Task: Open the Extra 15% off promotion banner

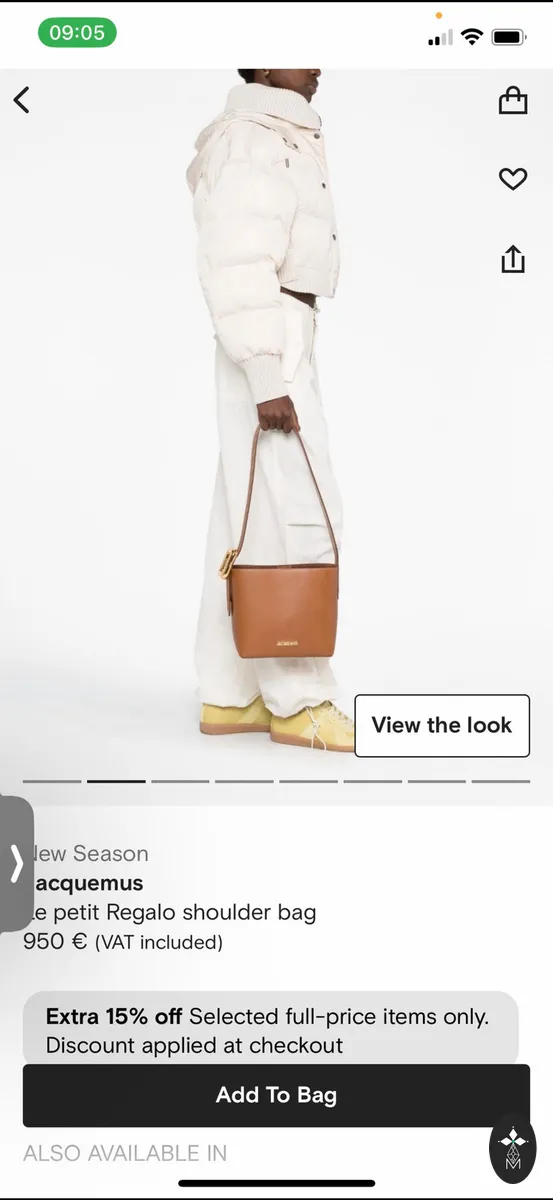Action: pyautogui.click(x=271, y=1031)
